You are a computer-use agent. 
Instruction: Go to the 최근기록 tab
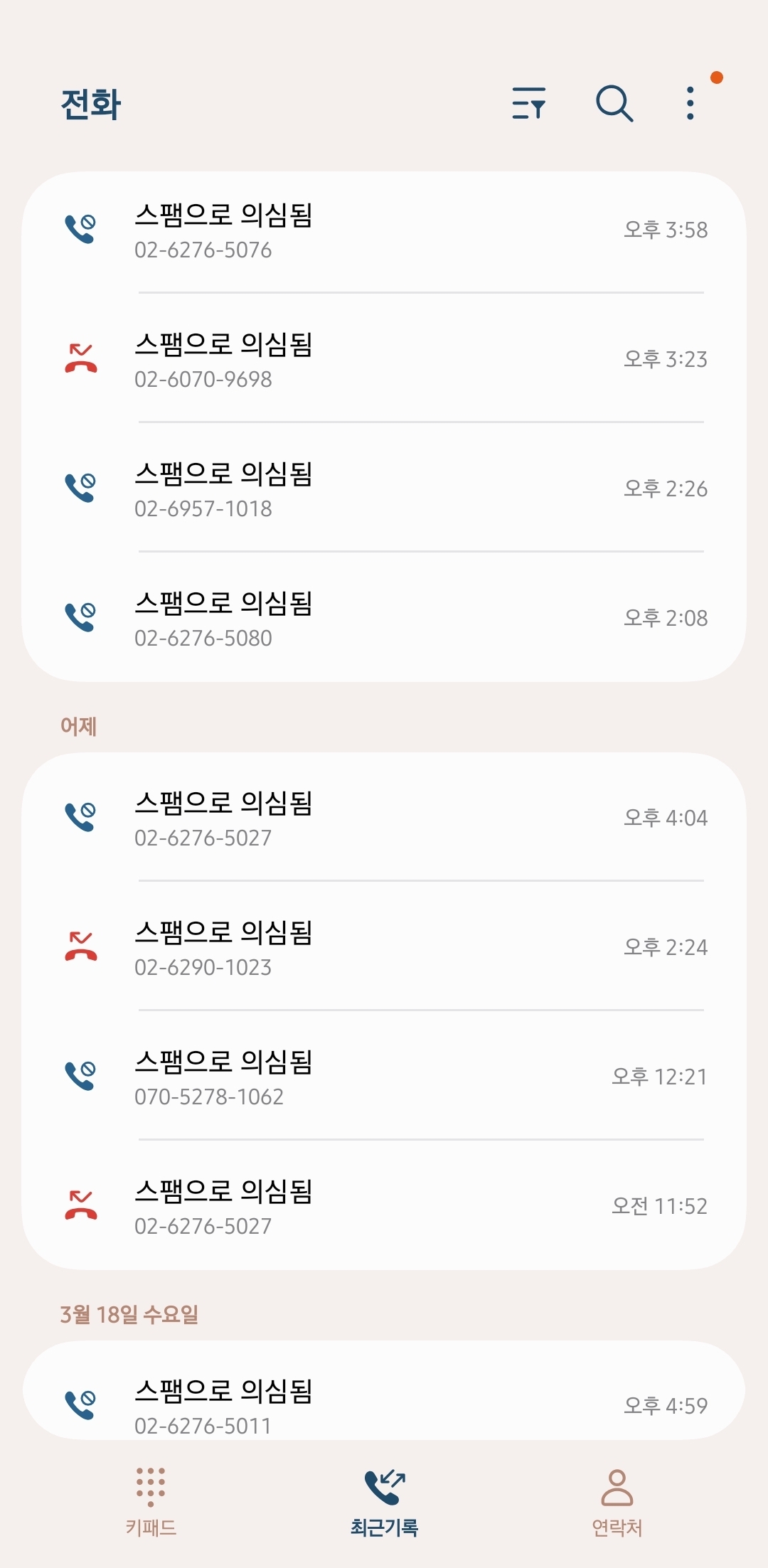[384, 1502]
